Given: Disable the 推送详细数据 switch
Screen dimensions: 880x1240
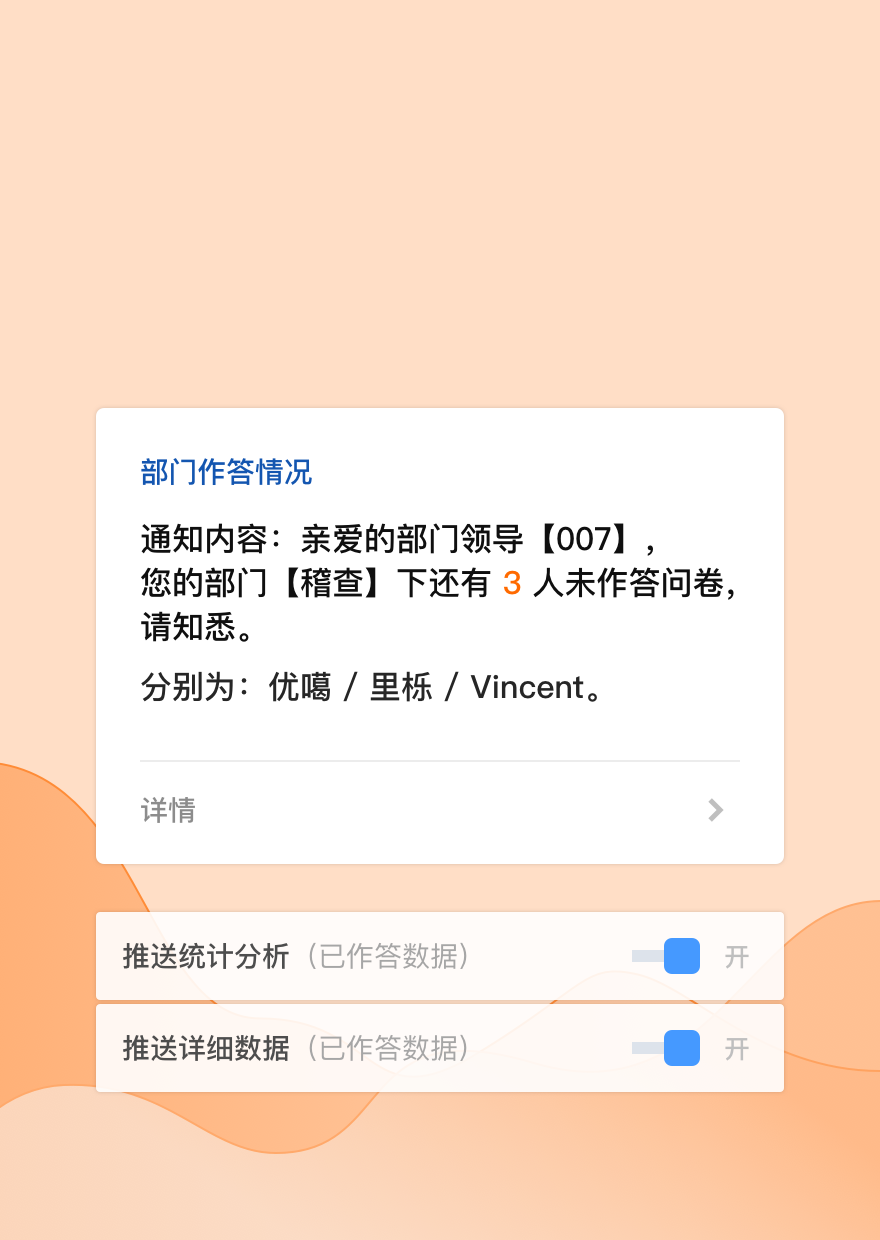Looking at the screenshot, I should pos(667,1048).
